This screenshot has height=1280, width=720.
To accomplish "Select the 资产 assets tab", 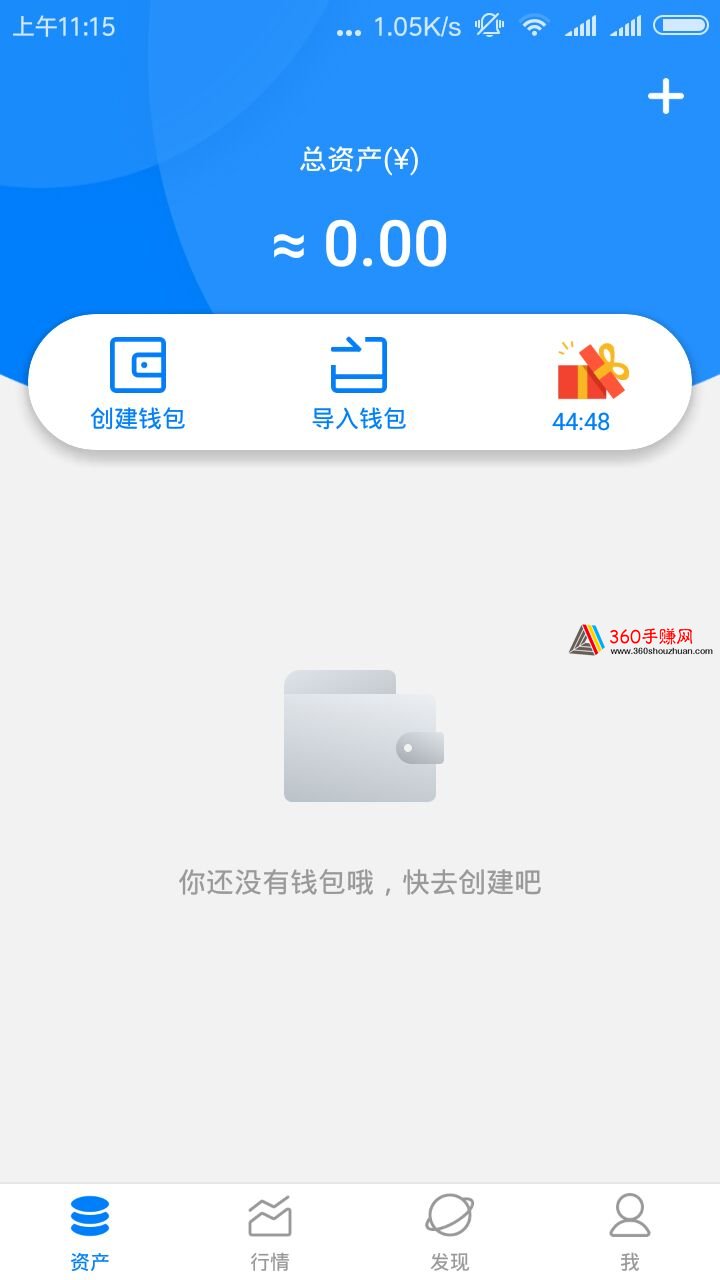I will pos(90,1232).
